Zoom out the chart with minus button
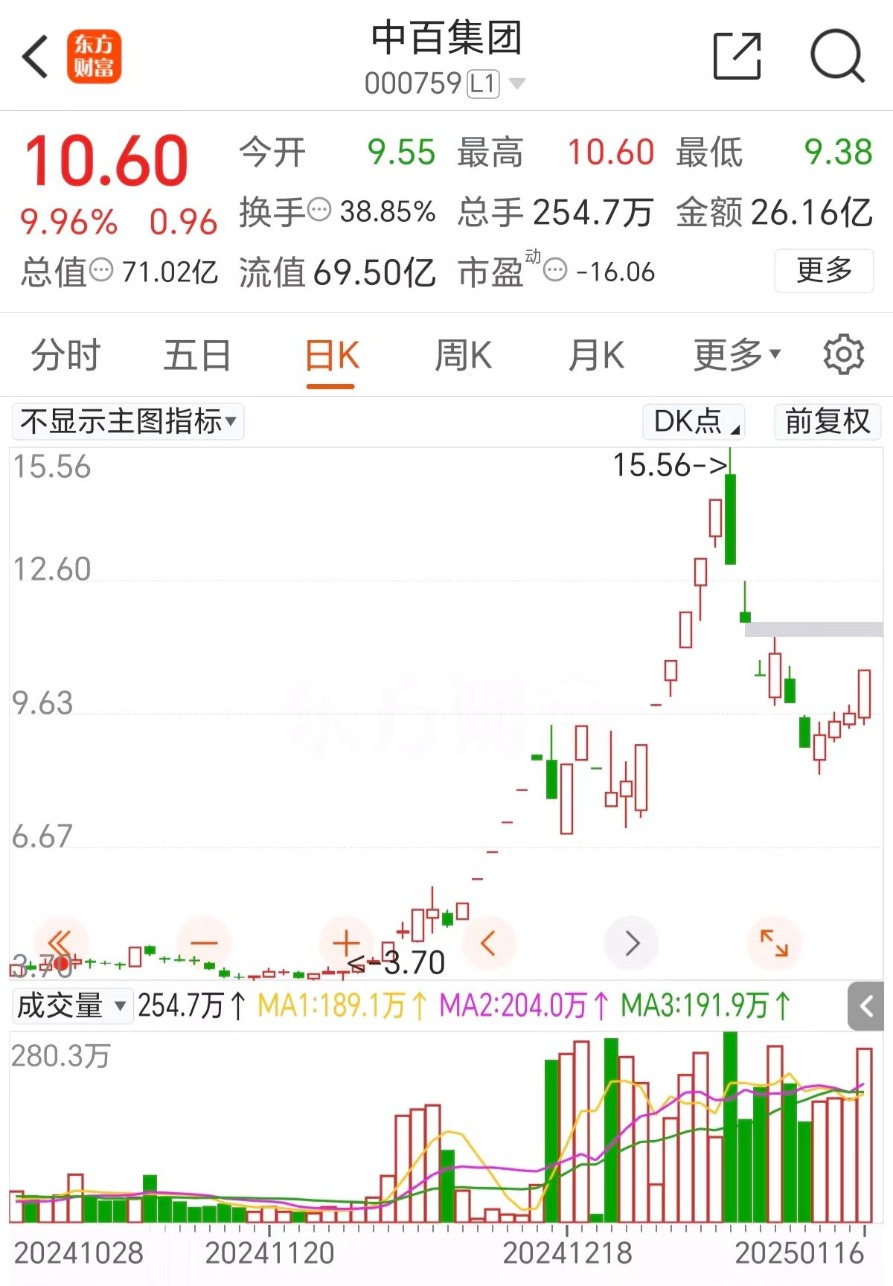Screen dimensions: 893x1286 point(204,942)
